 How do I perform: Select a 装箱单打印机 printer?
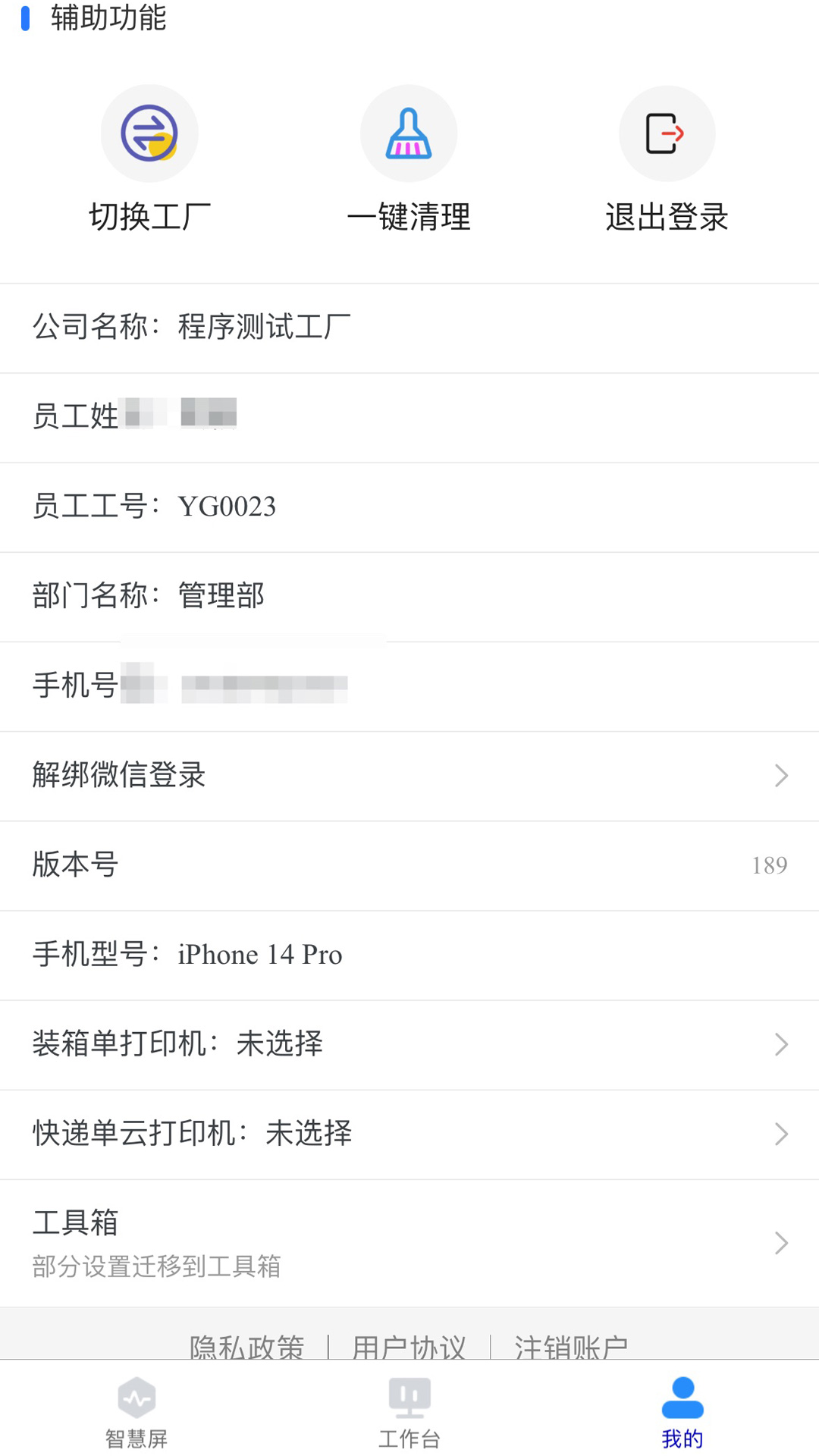[409, 1044]
